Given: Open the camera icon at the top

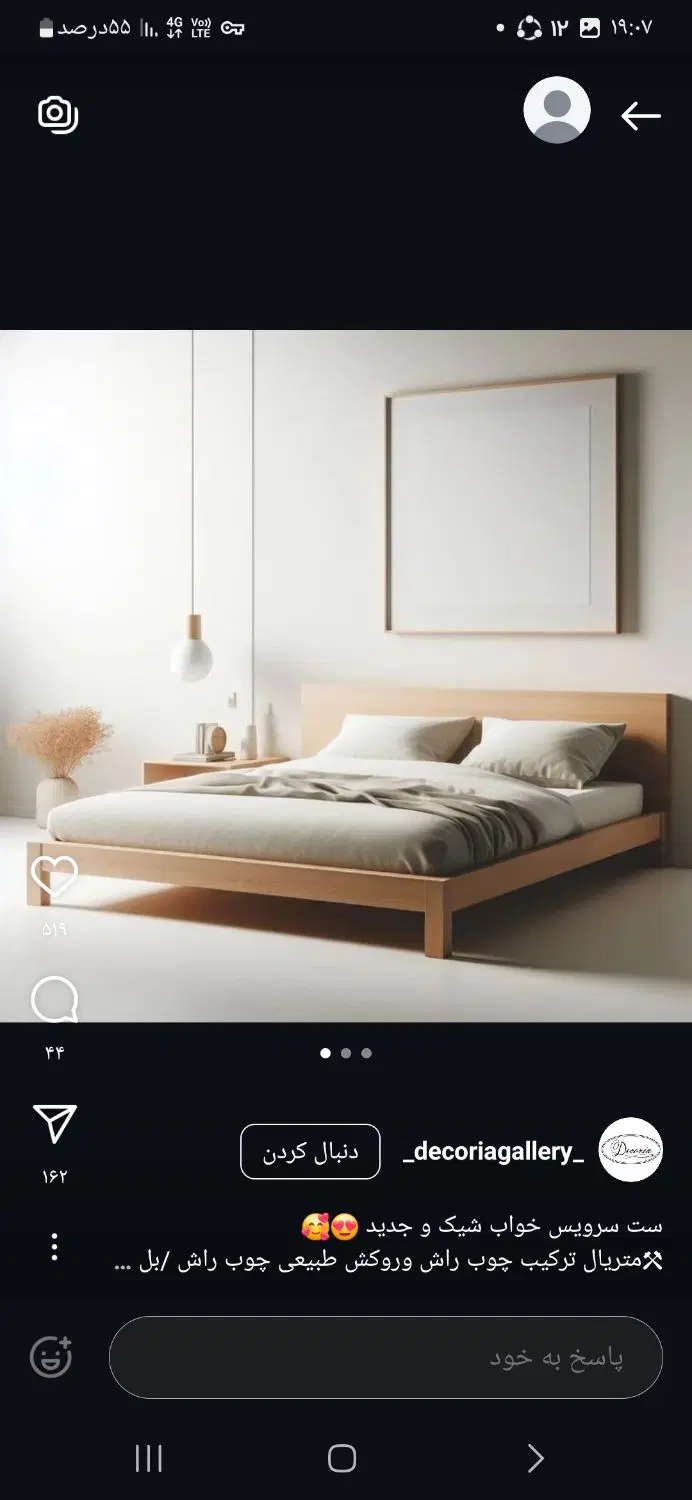Looking at the screenshot, I should (x=58, y=114).
